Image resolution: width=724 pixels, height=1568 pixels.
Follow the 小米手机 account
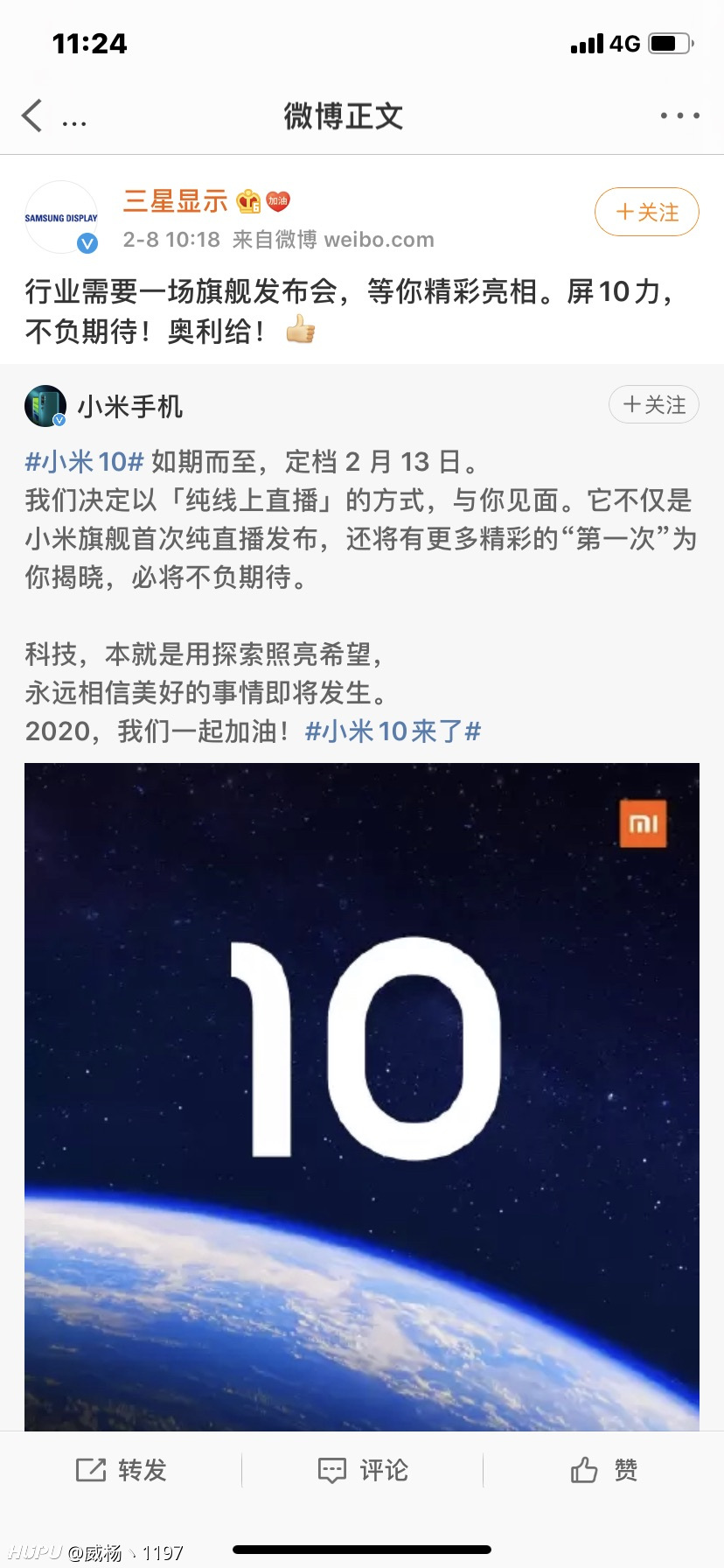[653, 404]
